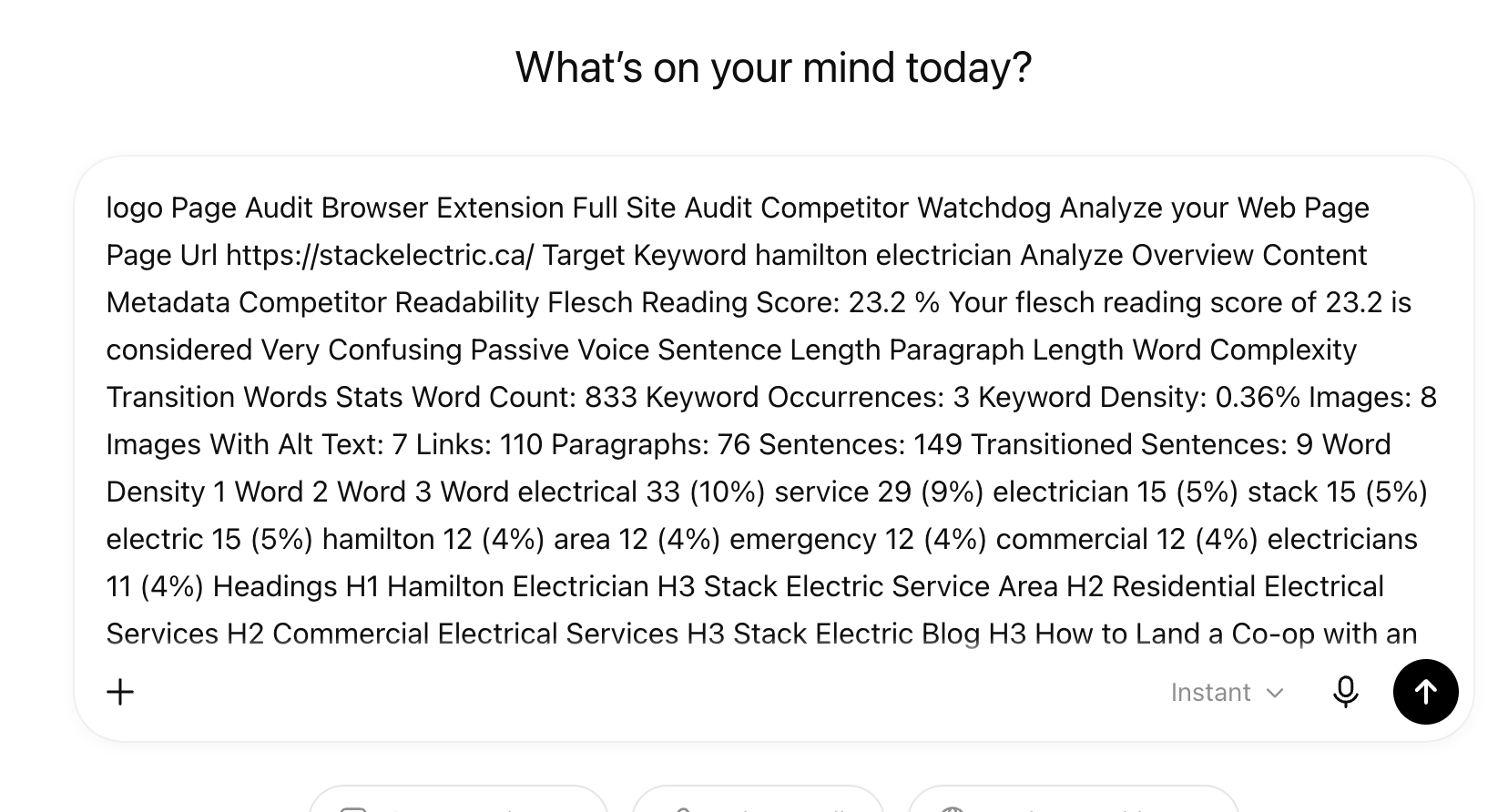This screenshot has height=812, width=1508.
Task: Open the Instant model dropdown
Action: 1227,692
